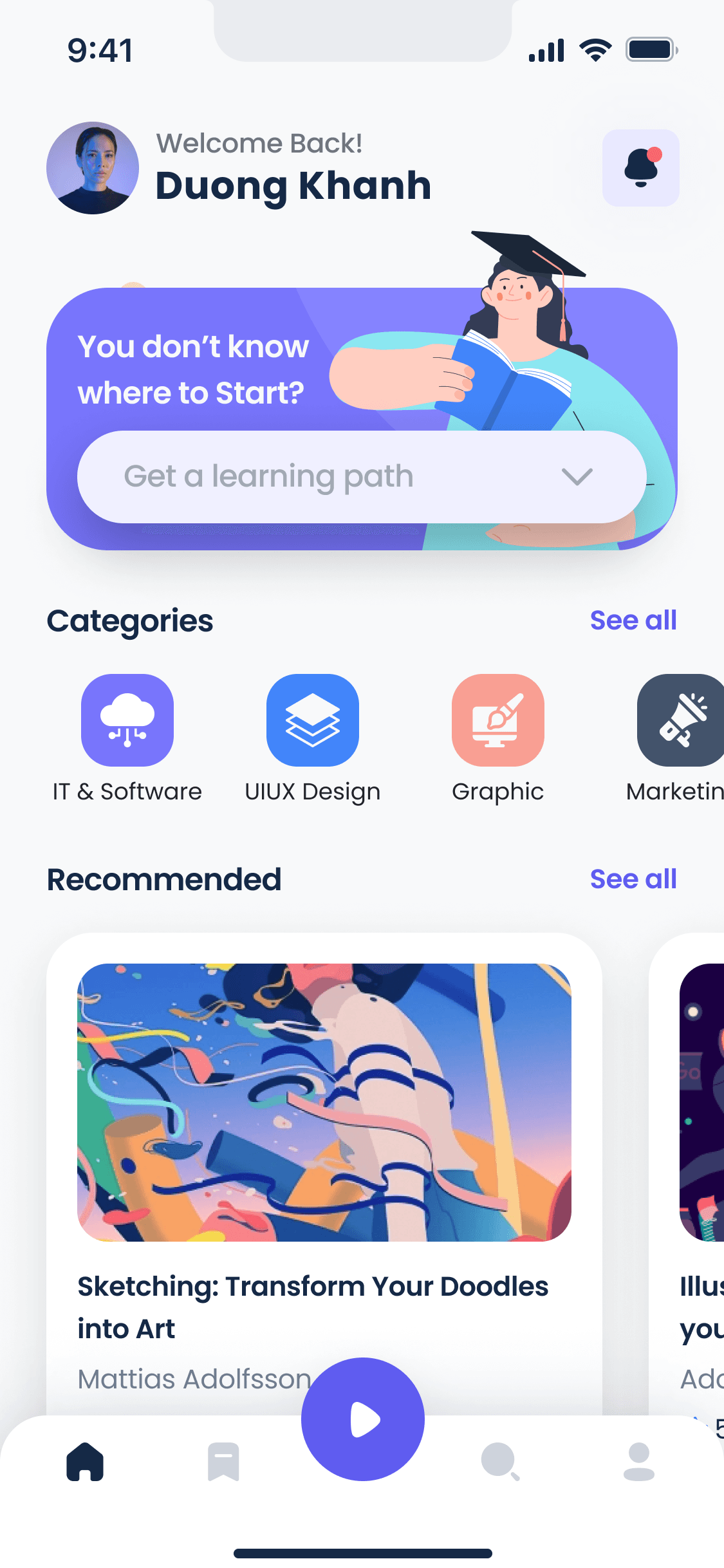The width and height of the screenshot is (724, 1568).
Task: See all recommended courses
Action: click(x=633, y=879)
